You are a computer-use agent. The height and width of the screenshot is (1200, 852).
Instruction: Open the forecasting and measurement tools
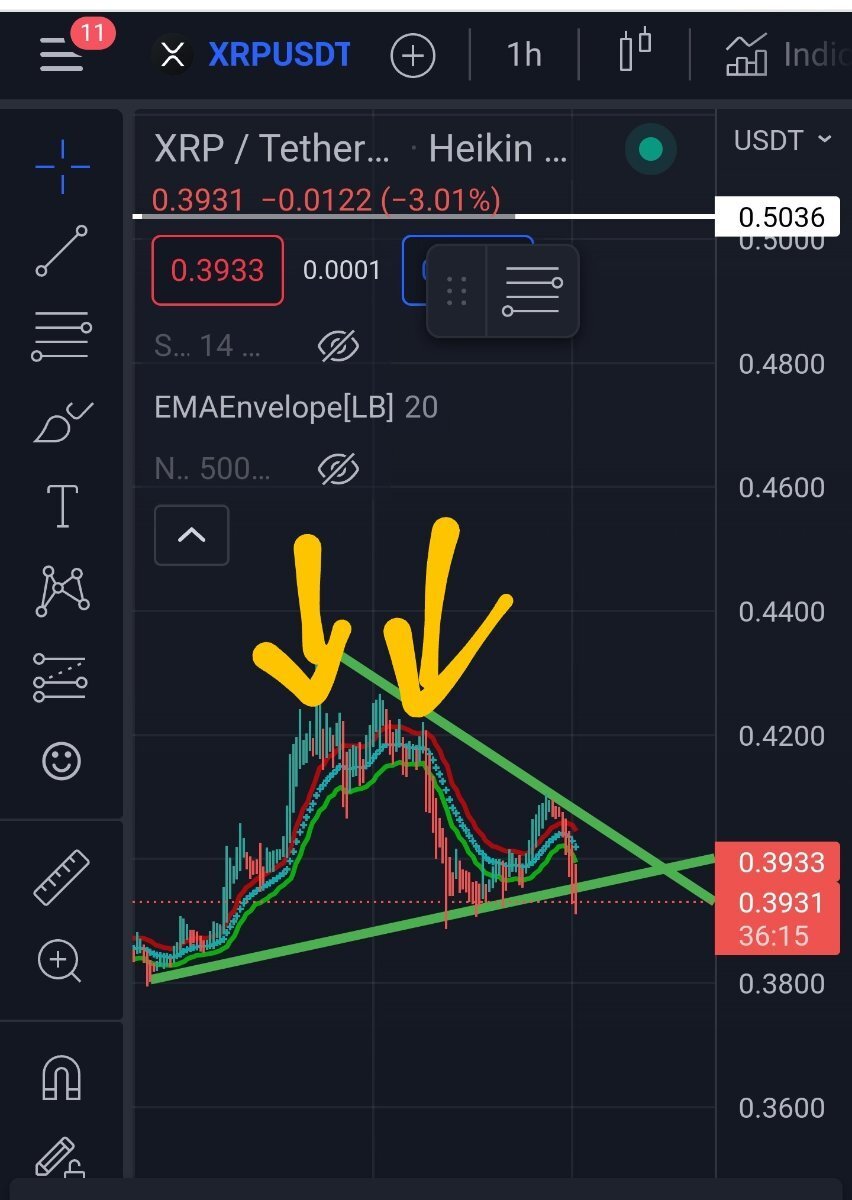click(x=62, y=676)
